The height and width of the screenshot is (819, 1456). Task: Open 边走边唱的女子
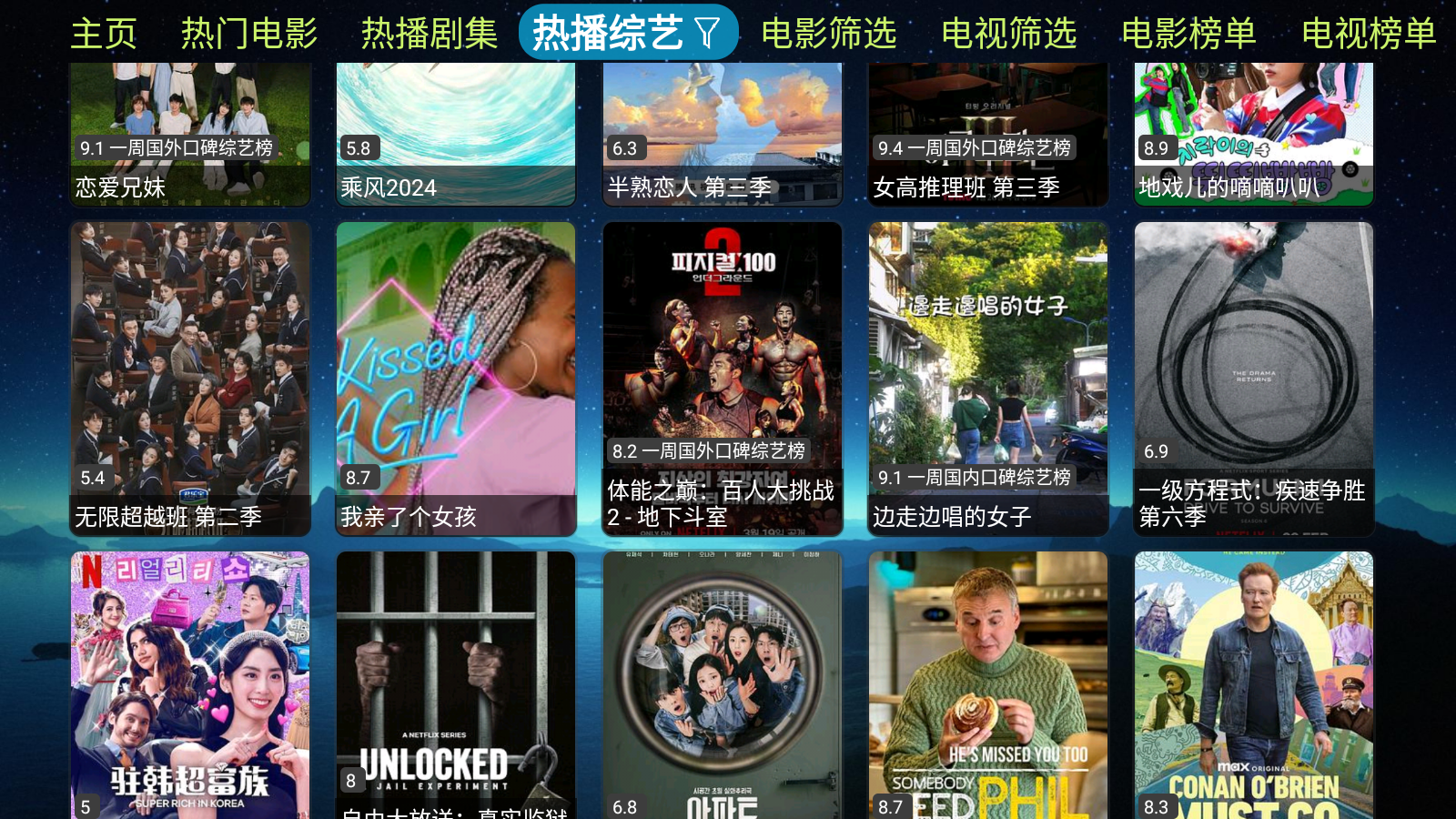point(988,379)
